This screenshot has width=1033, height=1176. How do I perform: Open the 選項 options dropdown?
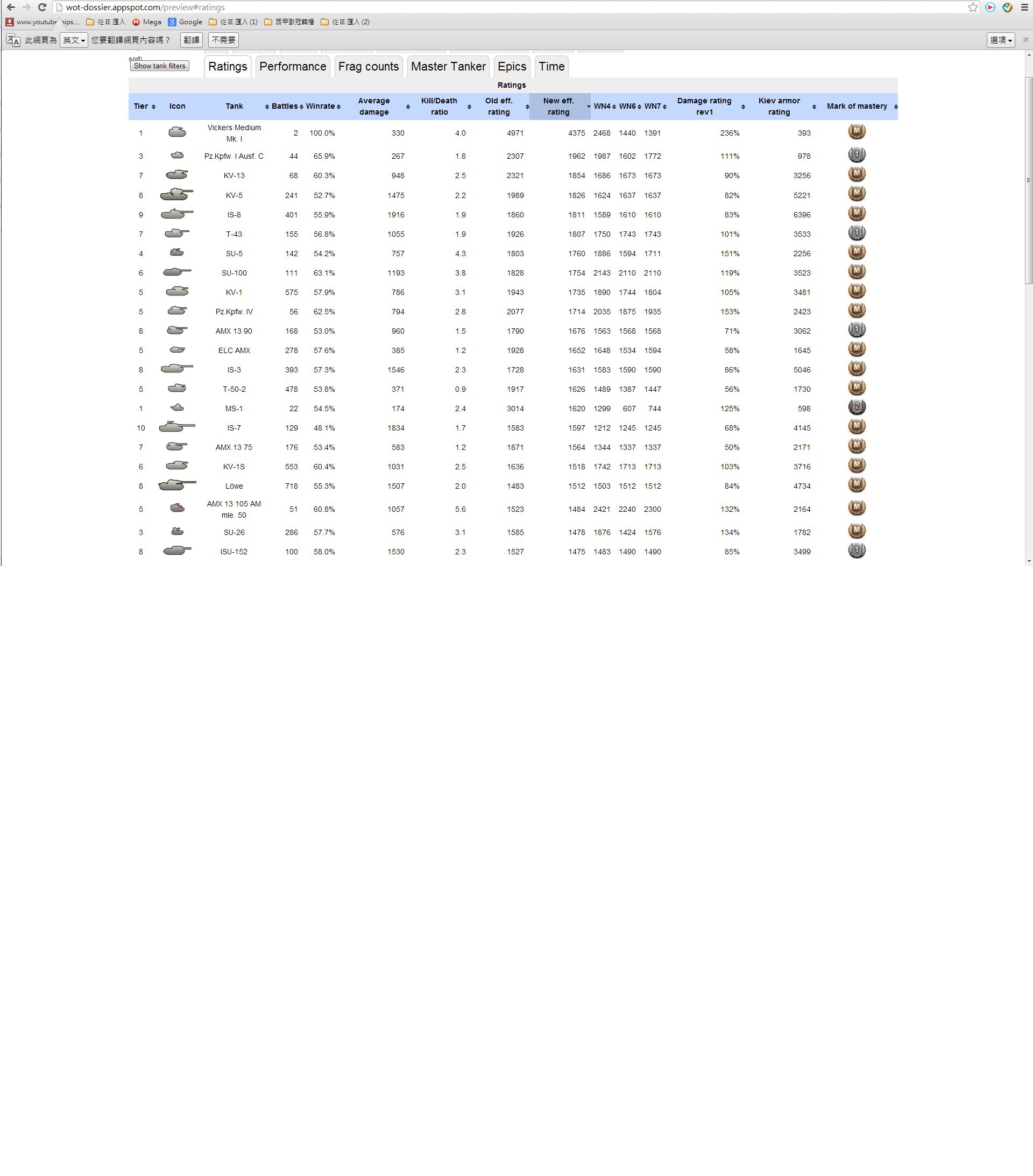click(1000, 40)
